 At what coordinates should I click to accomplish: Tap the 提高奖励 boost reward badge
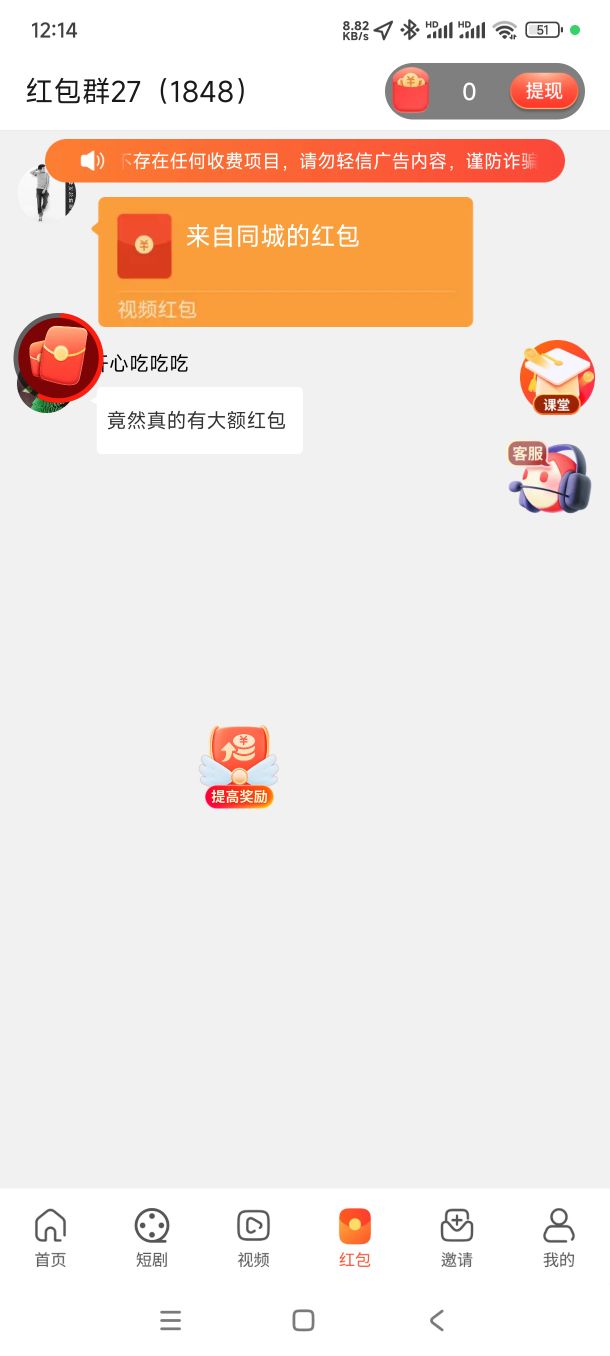239,767
